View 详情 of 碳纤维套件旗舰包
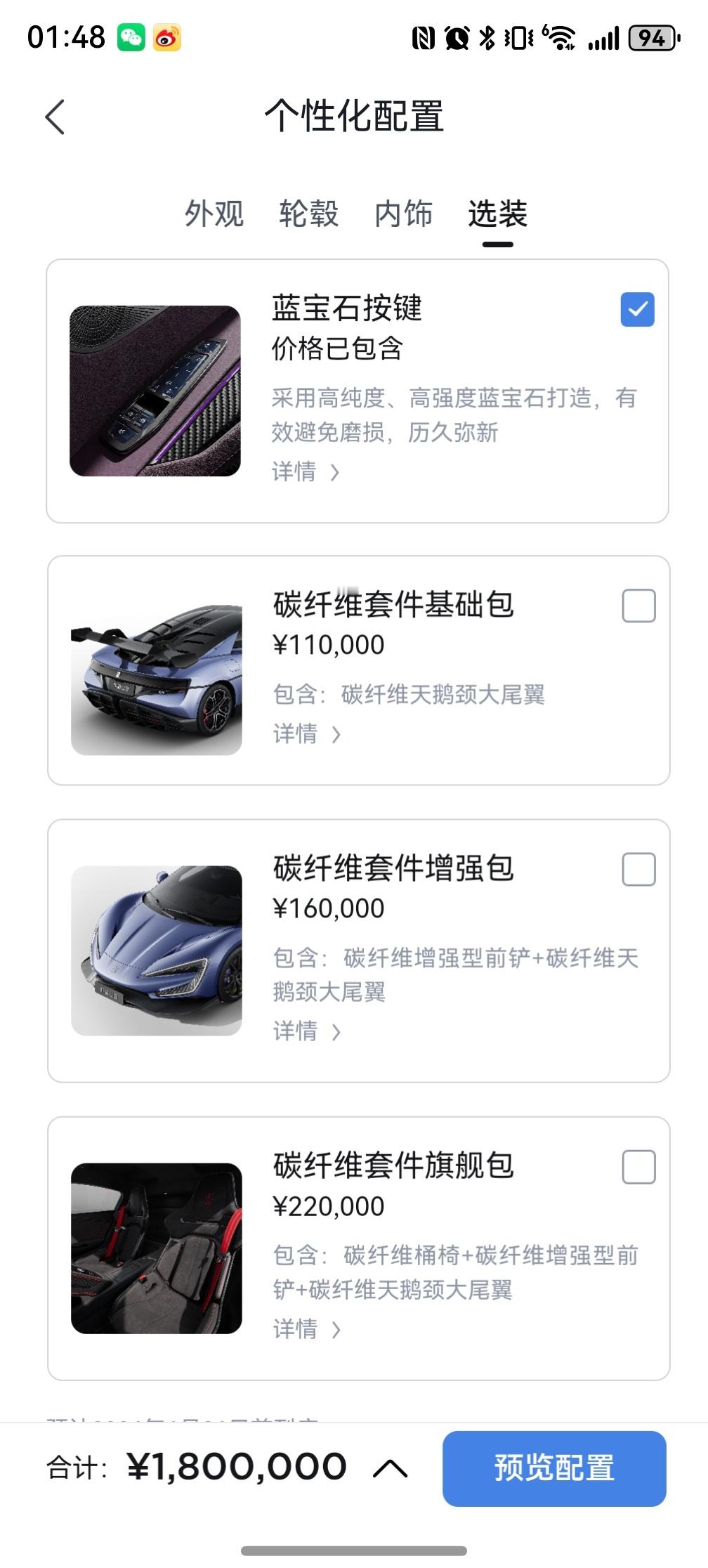 coord(307,1329)
